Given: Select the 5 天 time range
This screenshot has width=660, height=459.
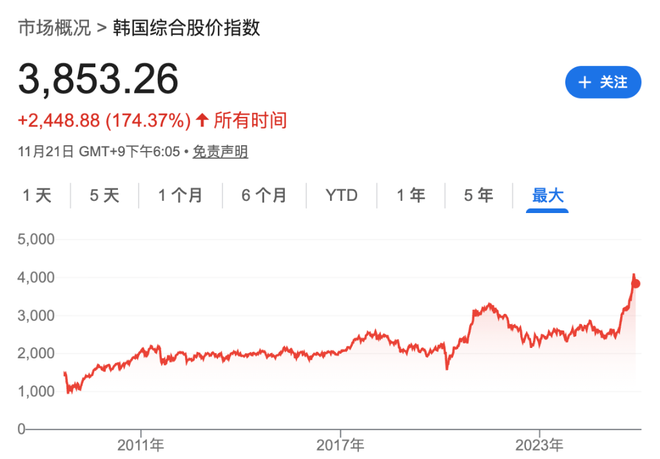Looking at the screenshot, I should click(x=104, y=196).
